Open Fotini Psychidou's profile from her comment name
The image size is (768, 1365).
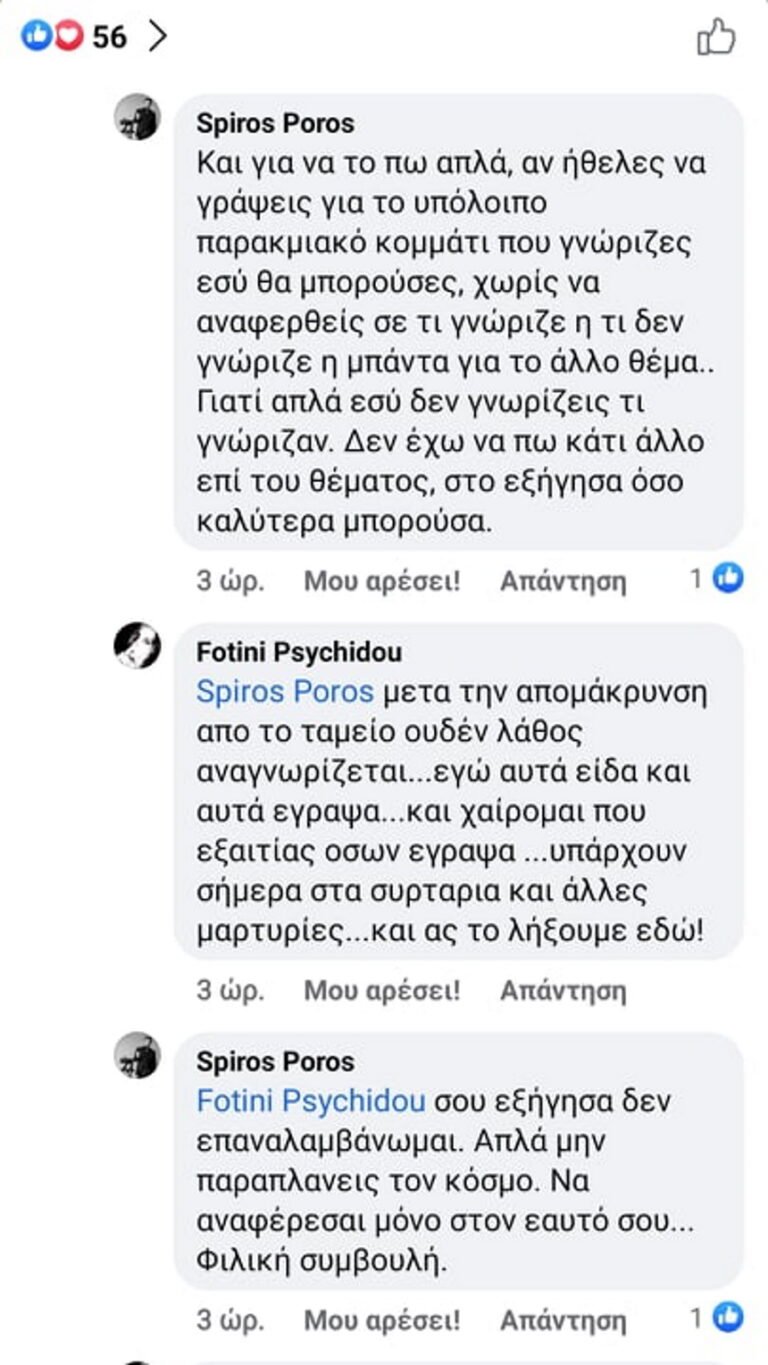[299, 653]
